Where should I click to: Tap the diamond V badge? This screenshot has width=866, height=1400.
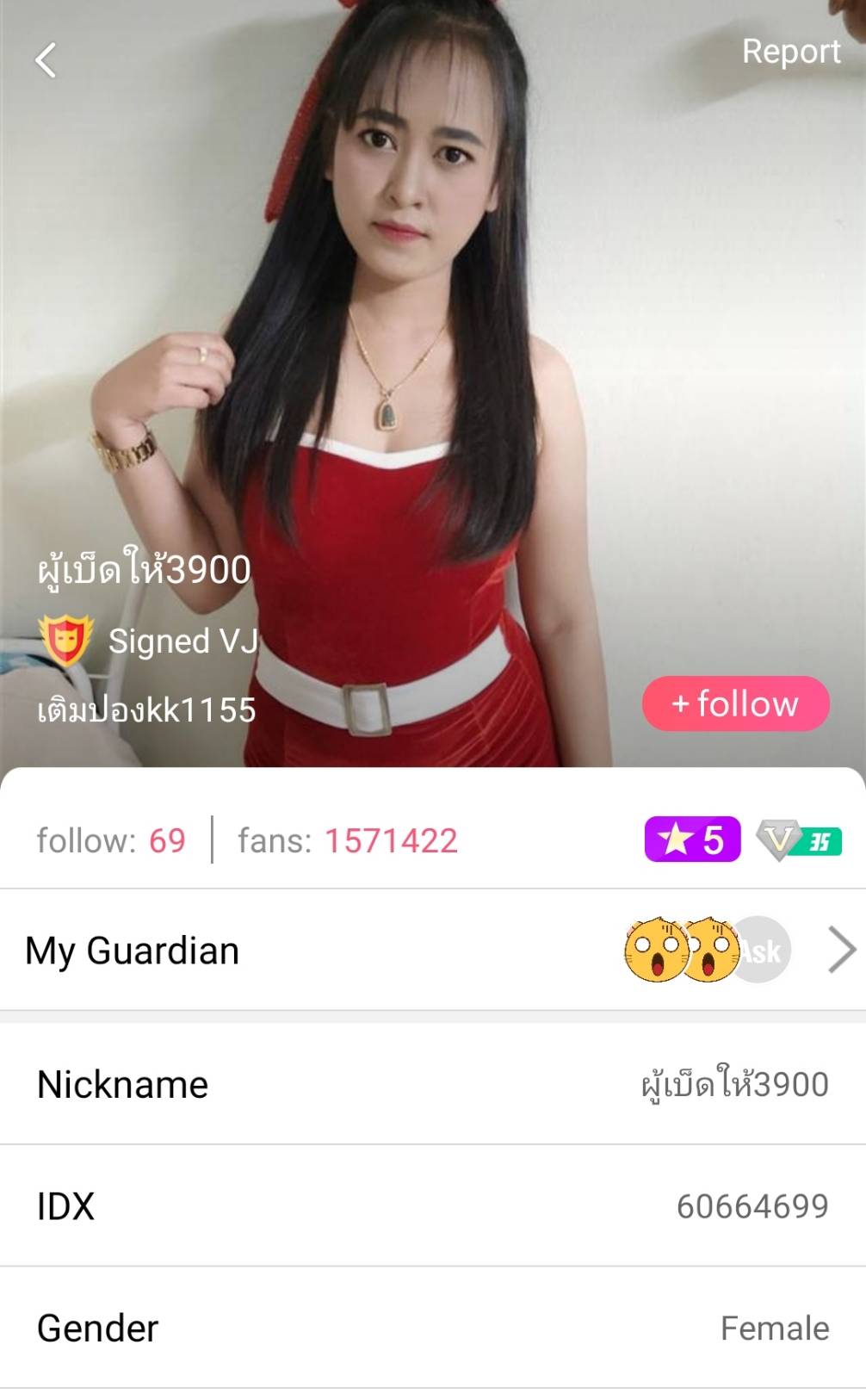798,840
